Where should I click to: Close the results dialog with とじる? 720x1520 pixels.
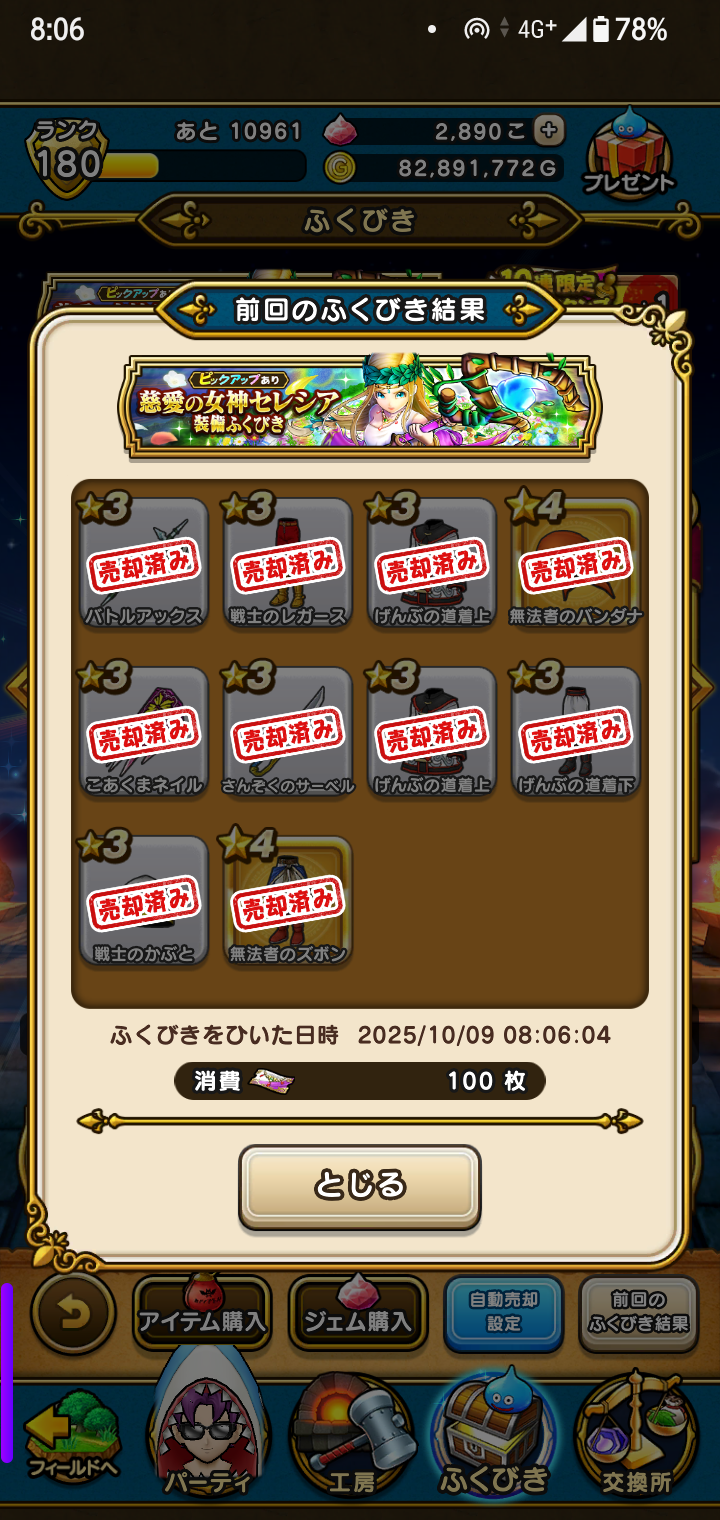tap(359, 1186)
